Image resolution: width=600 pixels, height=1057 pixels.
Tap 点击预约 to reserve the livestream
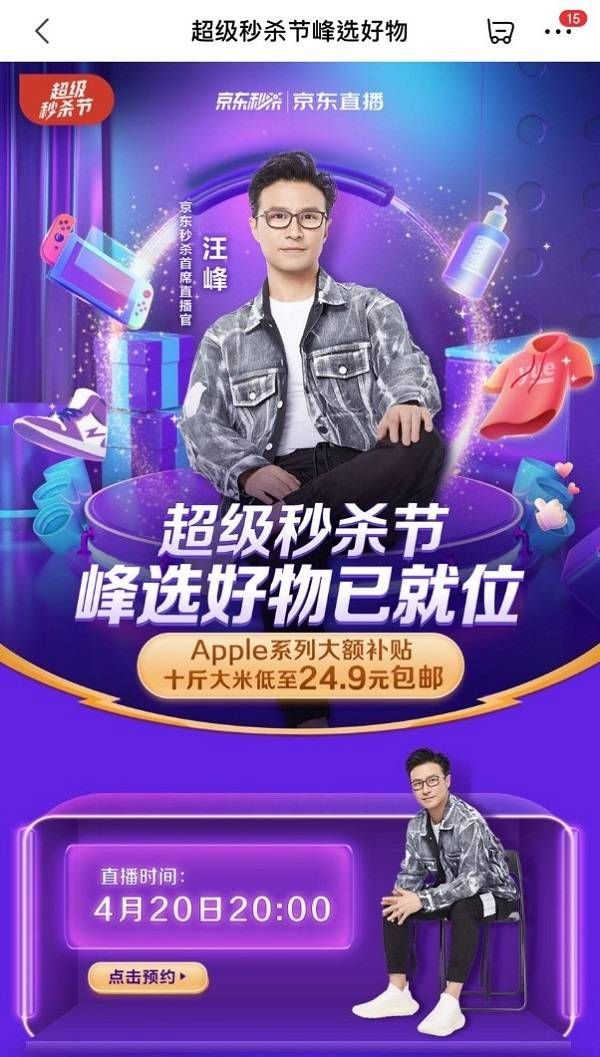coord(148,976)
